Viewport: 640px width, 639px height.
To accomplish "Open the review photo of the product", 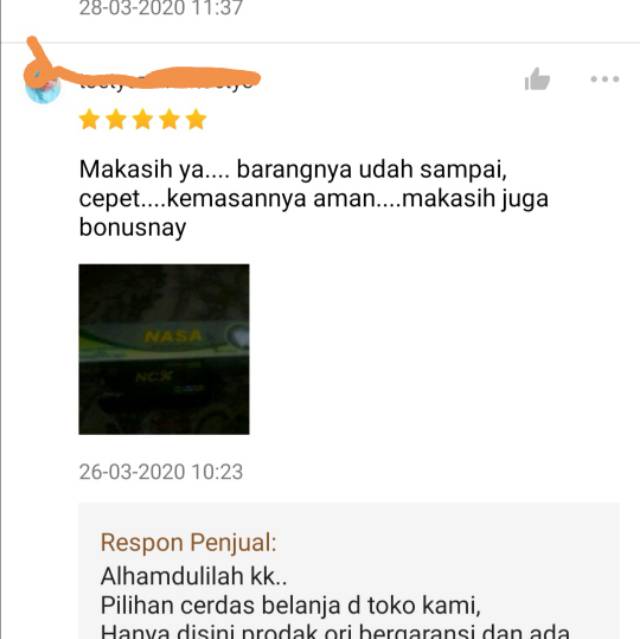I will 164,349.
